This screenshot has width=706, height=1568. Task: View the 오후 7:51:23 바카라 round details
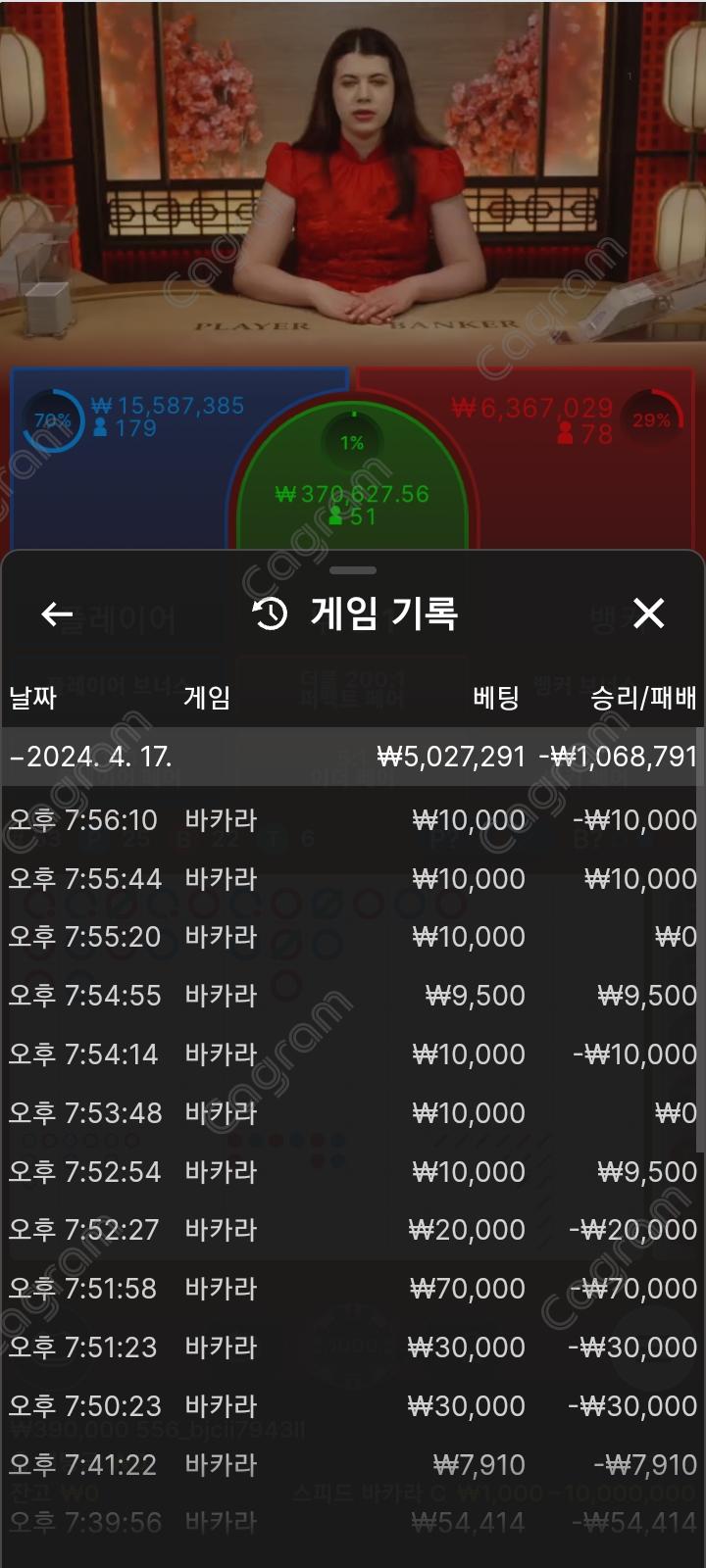(x=351, y=1347)
